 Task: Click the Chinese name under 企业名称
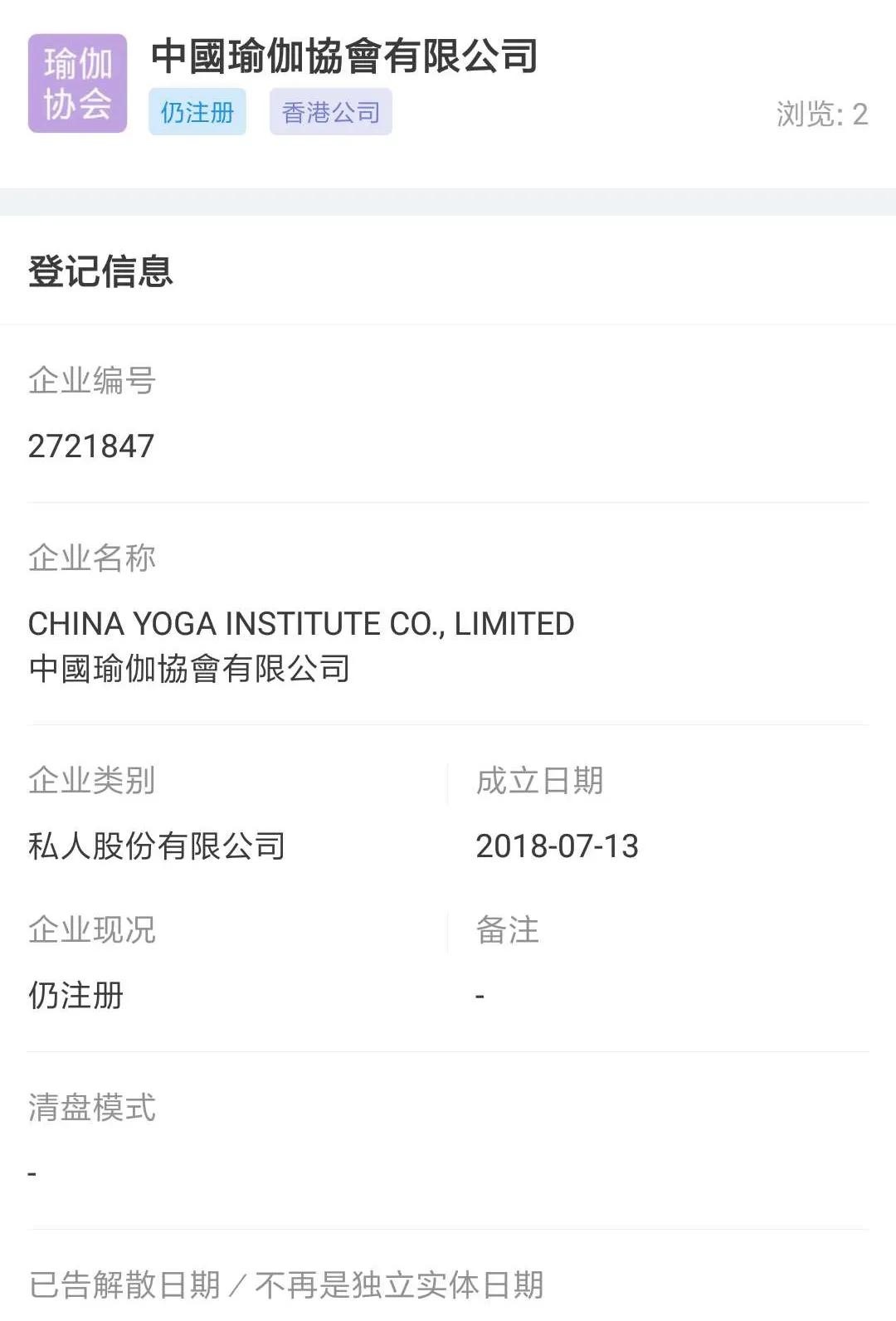coord(187,668)
